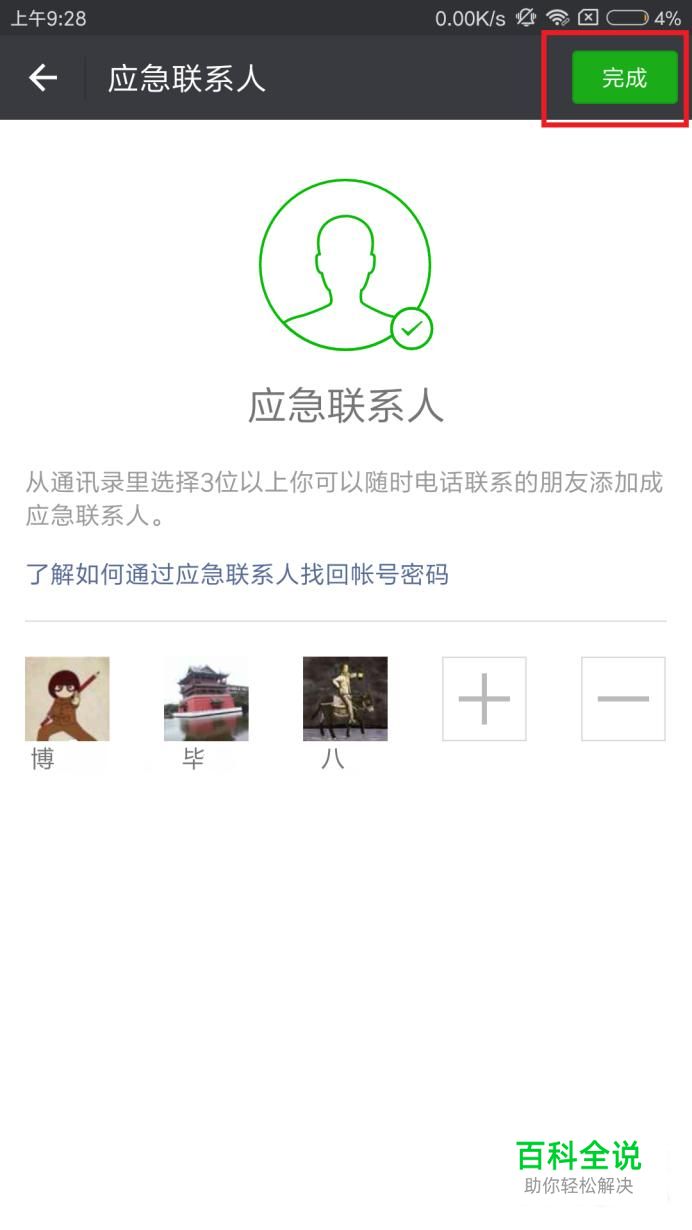Select contact 博 avatar
Viewport: 692px width, 1230px height.
(x=67, y=699)
